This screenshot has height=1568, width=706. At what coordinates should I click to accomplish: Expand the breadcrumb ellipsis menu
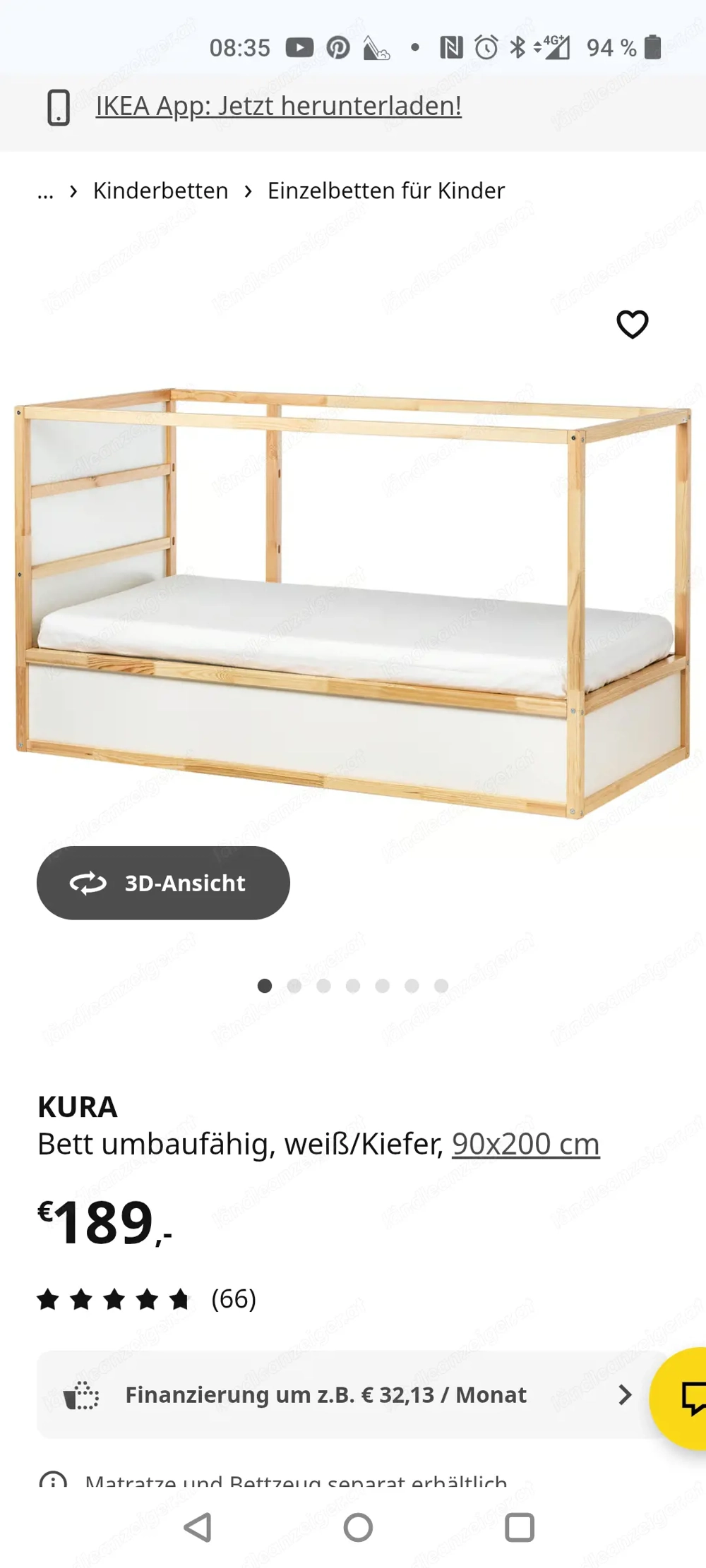coord(45,191)
